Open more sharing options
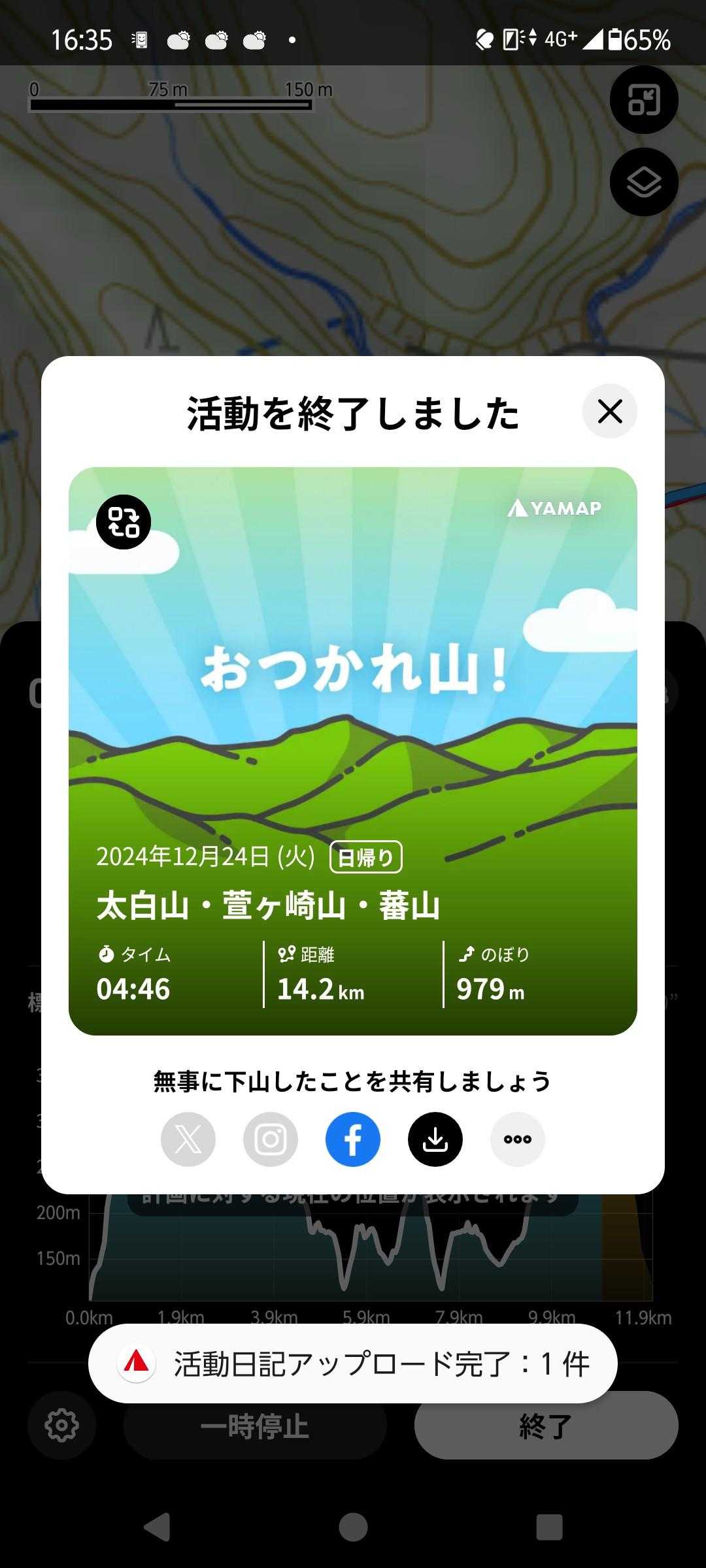 tap(518, 1139)
